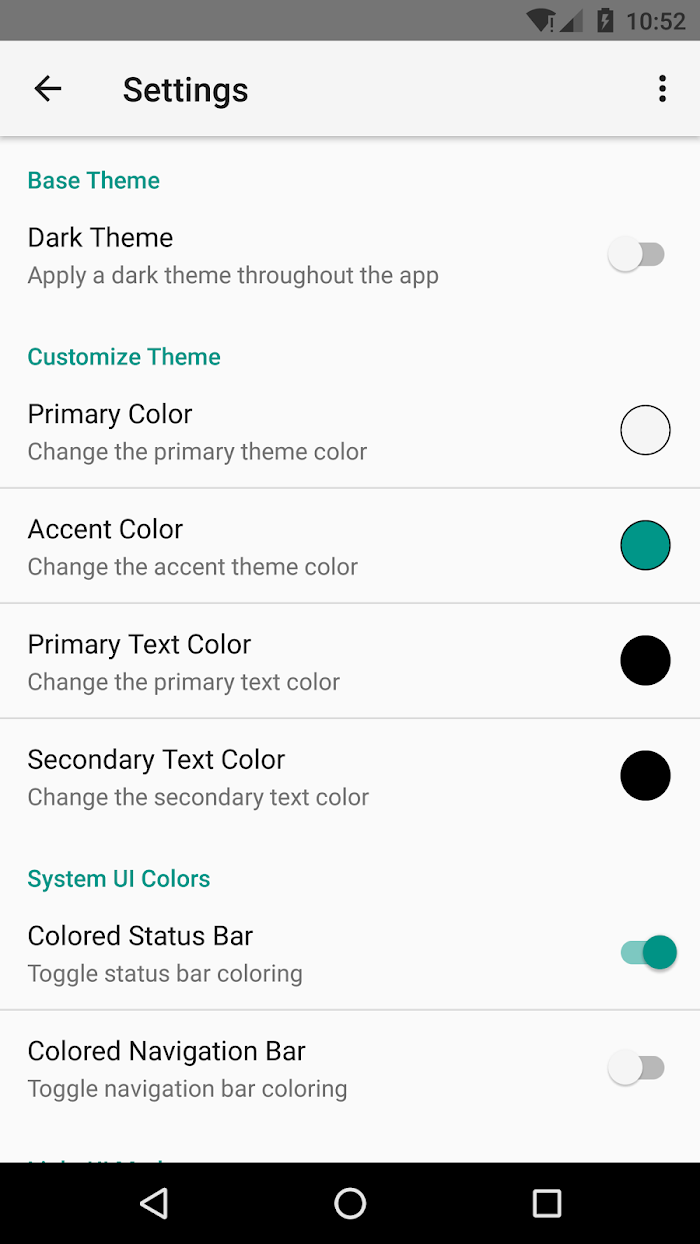Tap the system home button
The width and height of the screenshot is (700, 1244).
pyautogui.click(x=350, y=1203)
